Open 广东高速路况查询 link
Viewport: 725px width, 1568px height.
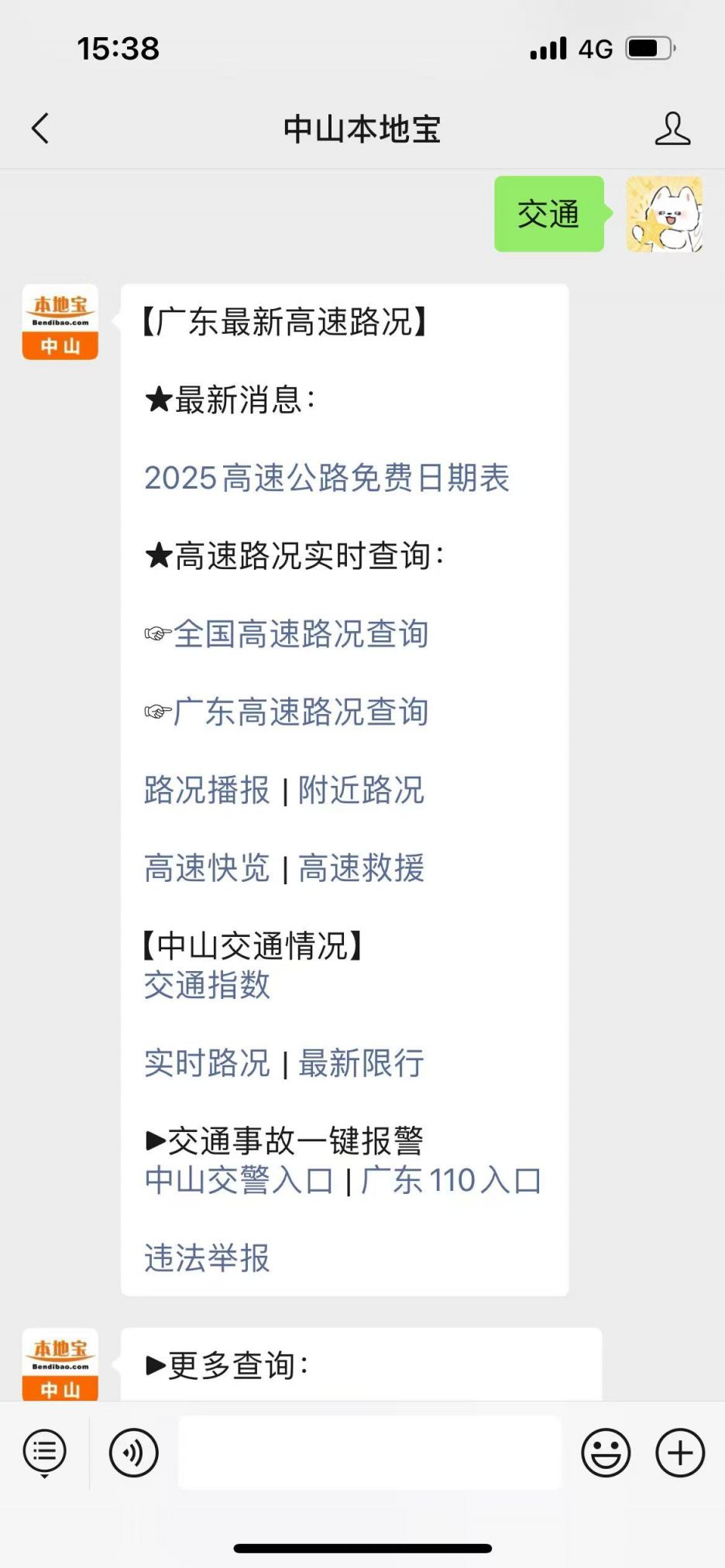tap(301, 712)
